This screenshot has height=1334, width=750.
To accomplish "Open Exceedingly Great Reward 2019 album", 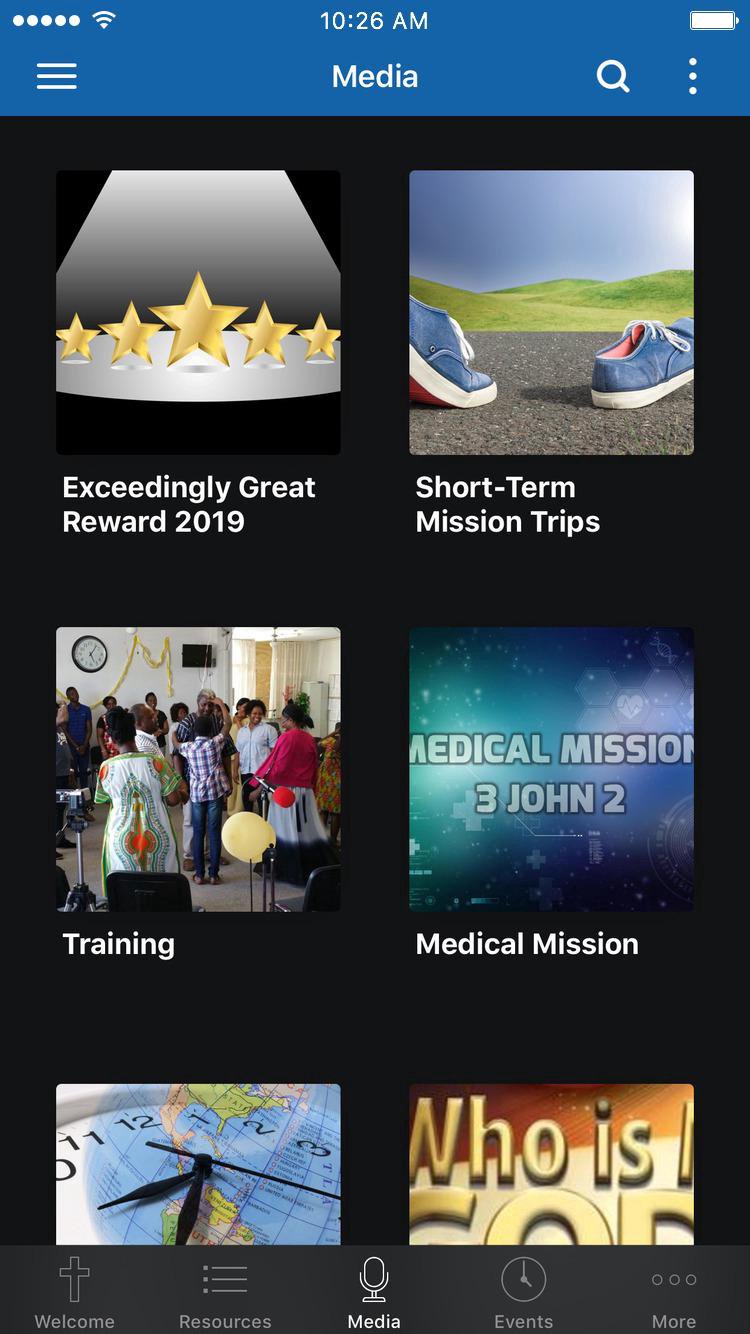I will click(x=198, y=313).
